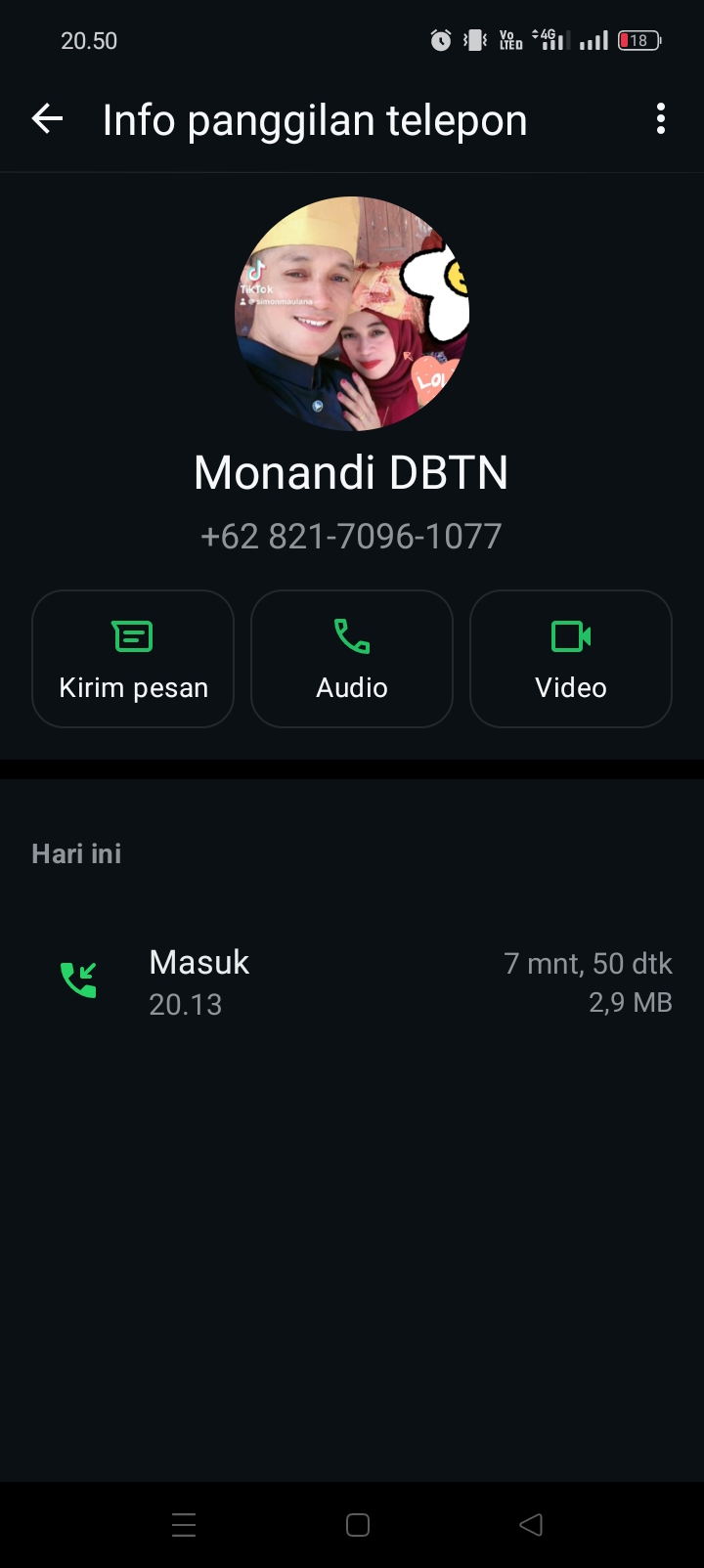Start an Audio call with Monandi

[x=352, y=659]
